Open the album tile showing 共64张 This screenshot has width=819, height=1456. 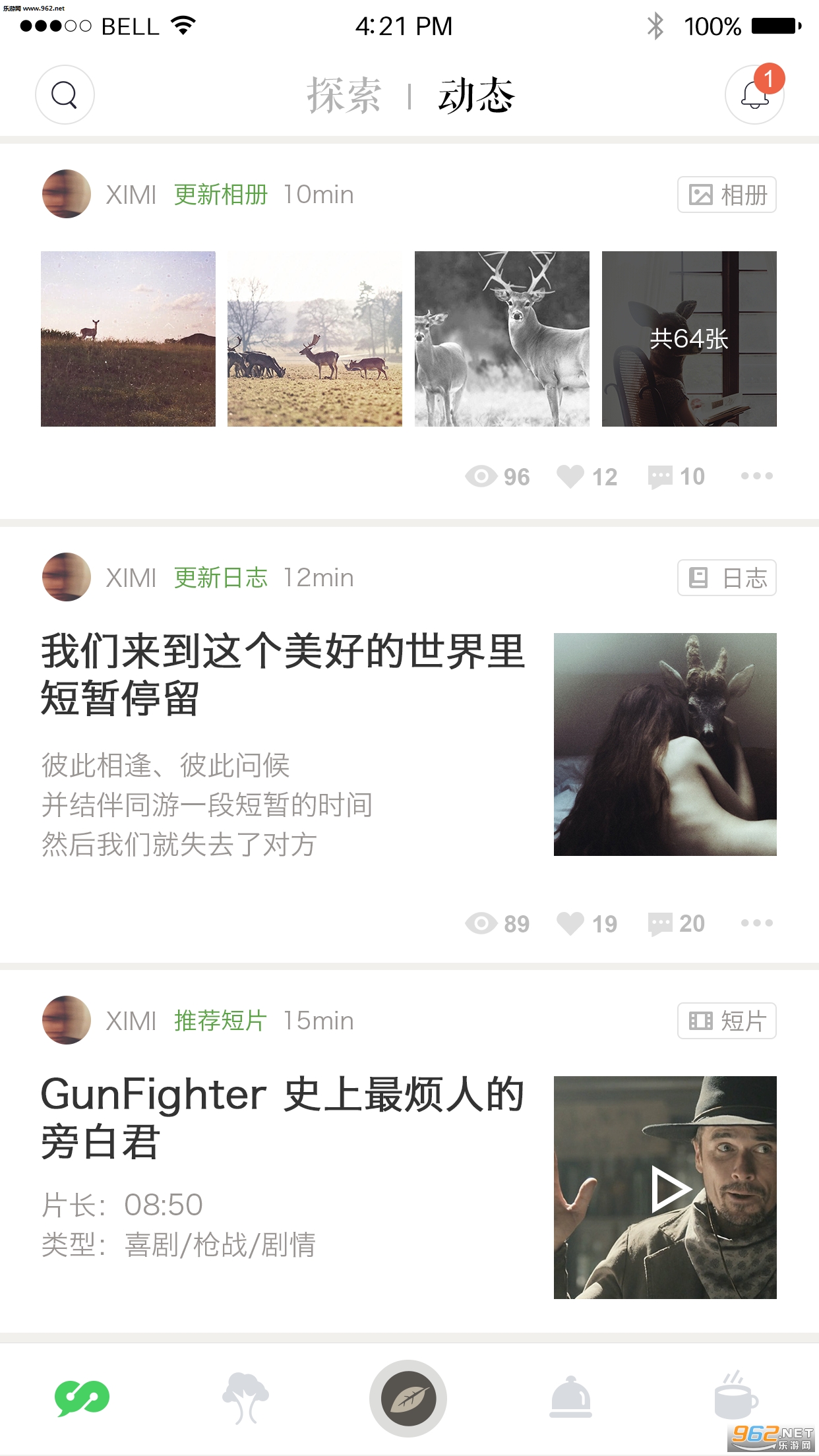coord(689,339)
